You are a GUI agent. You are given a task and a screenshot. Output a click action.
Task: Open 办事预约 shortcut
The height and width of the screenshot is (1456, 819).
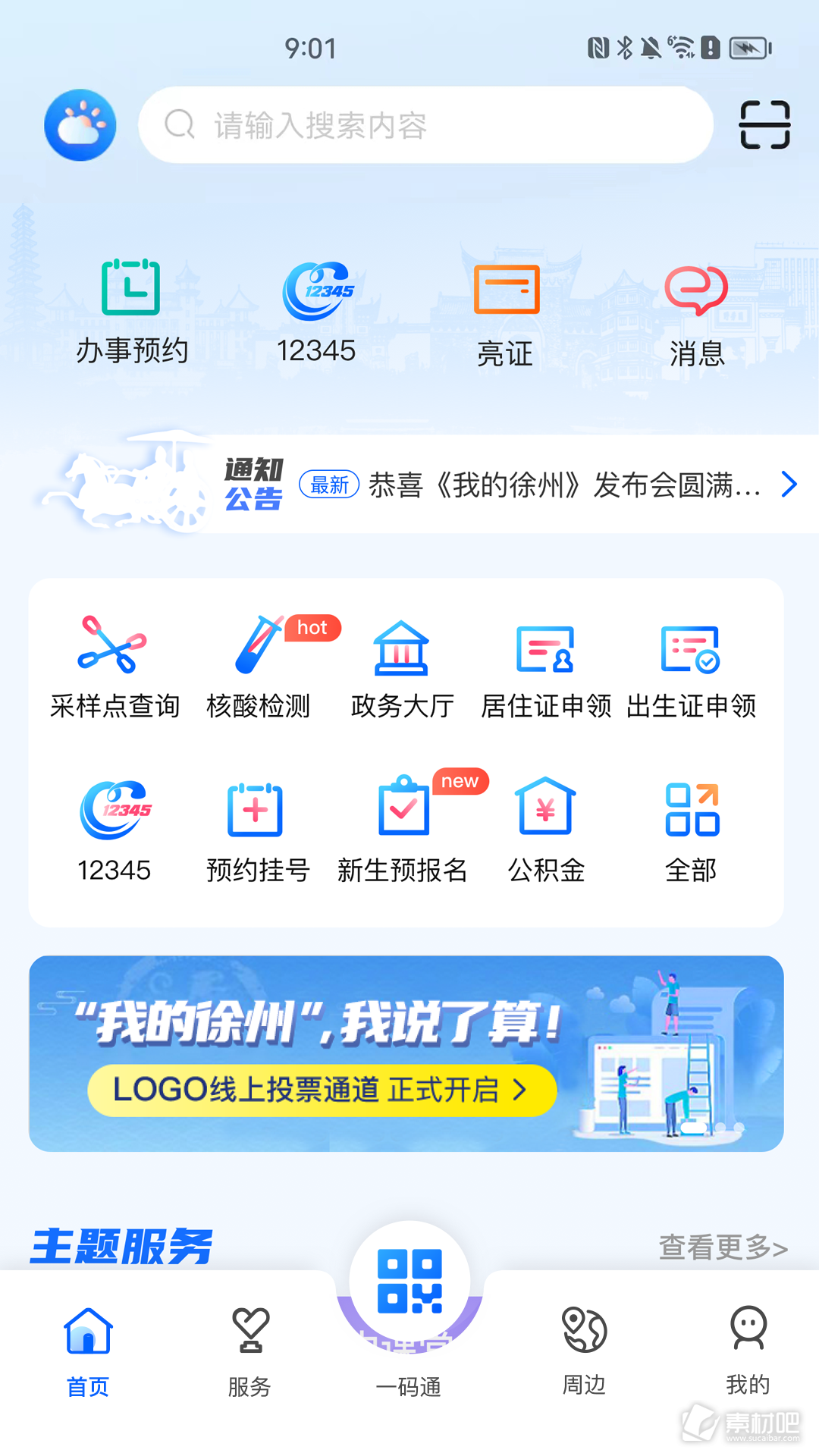(131, 311)
